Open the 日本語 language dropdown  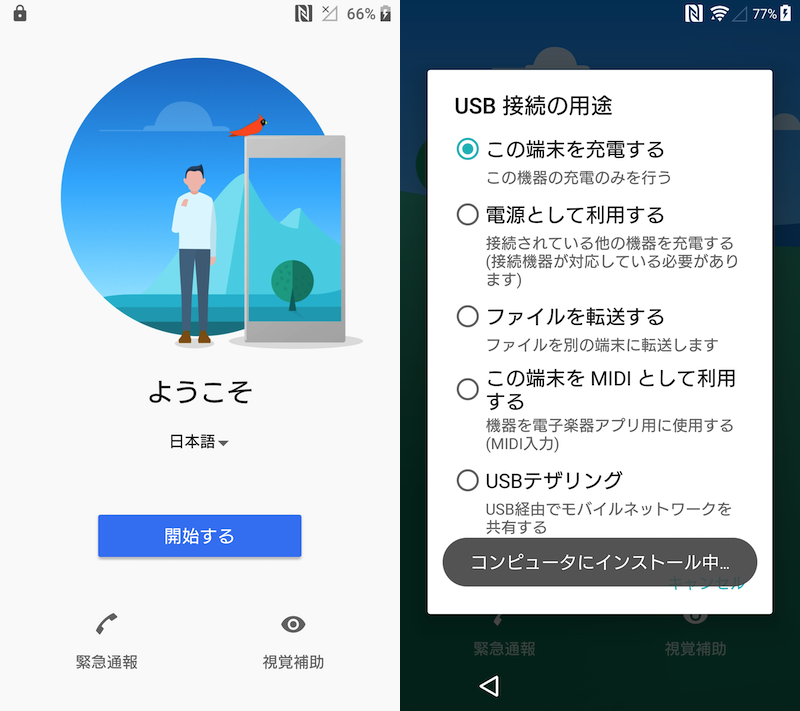coord(199,442)
